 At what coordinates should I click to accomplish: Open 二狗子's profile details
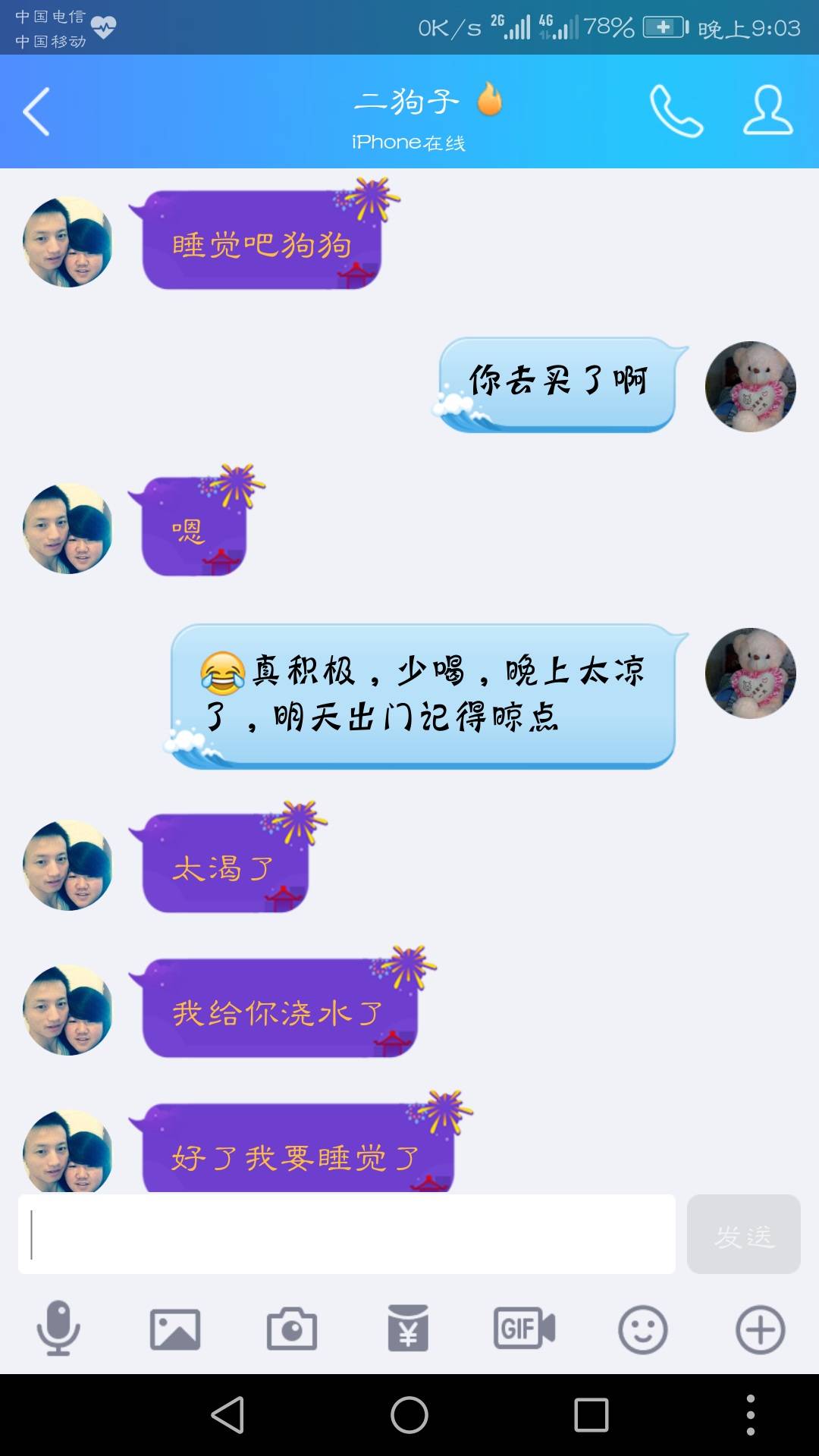pyautogui.click(x=767, y=111)
